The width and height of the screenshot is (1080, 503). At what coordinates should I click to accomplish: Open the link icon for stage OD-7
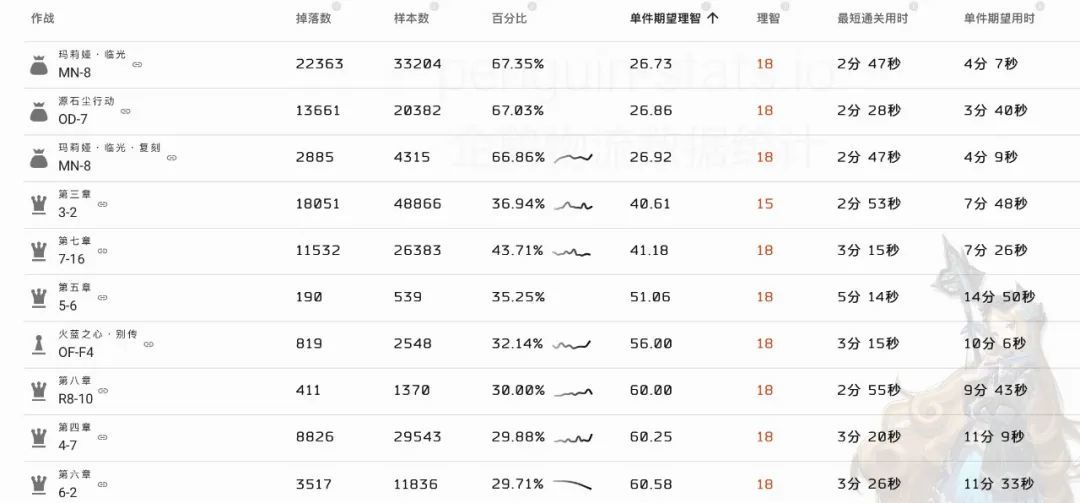tap(125, 111)
